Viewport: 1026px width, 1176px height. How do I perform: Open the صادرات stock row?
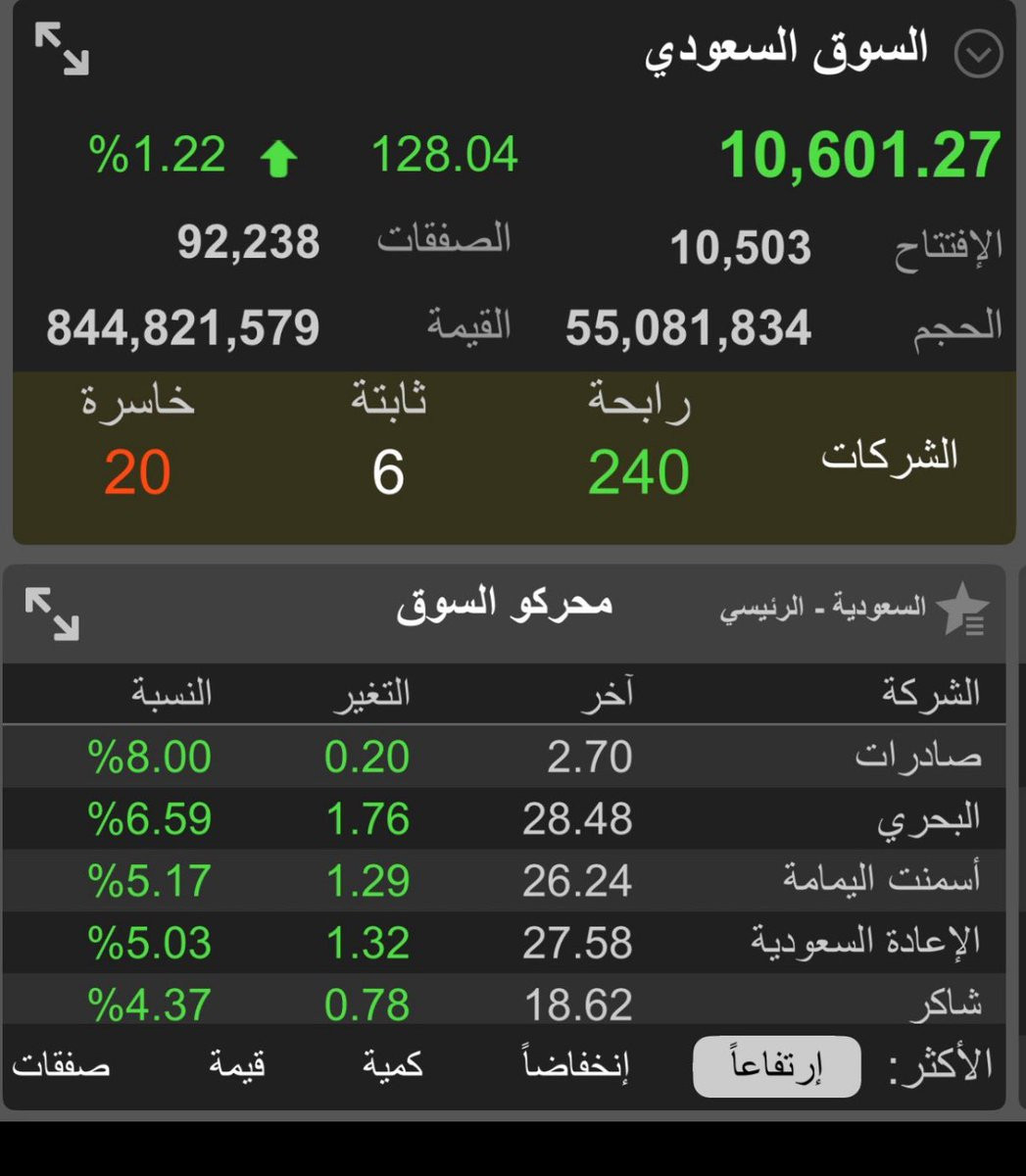click(x=505, y=757)
